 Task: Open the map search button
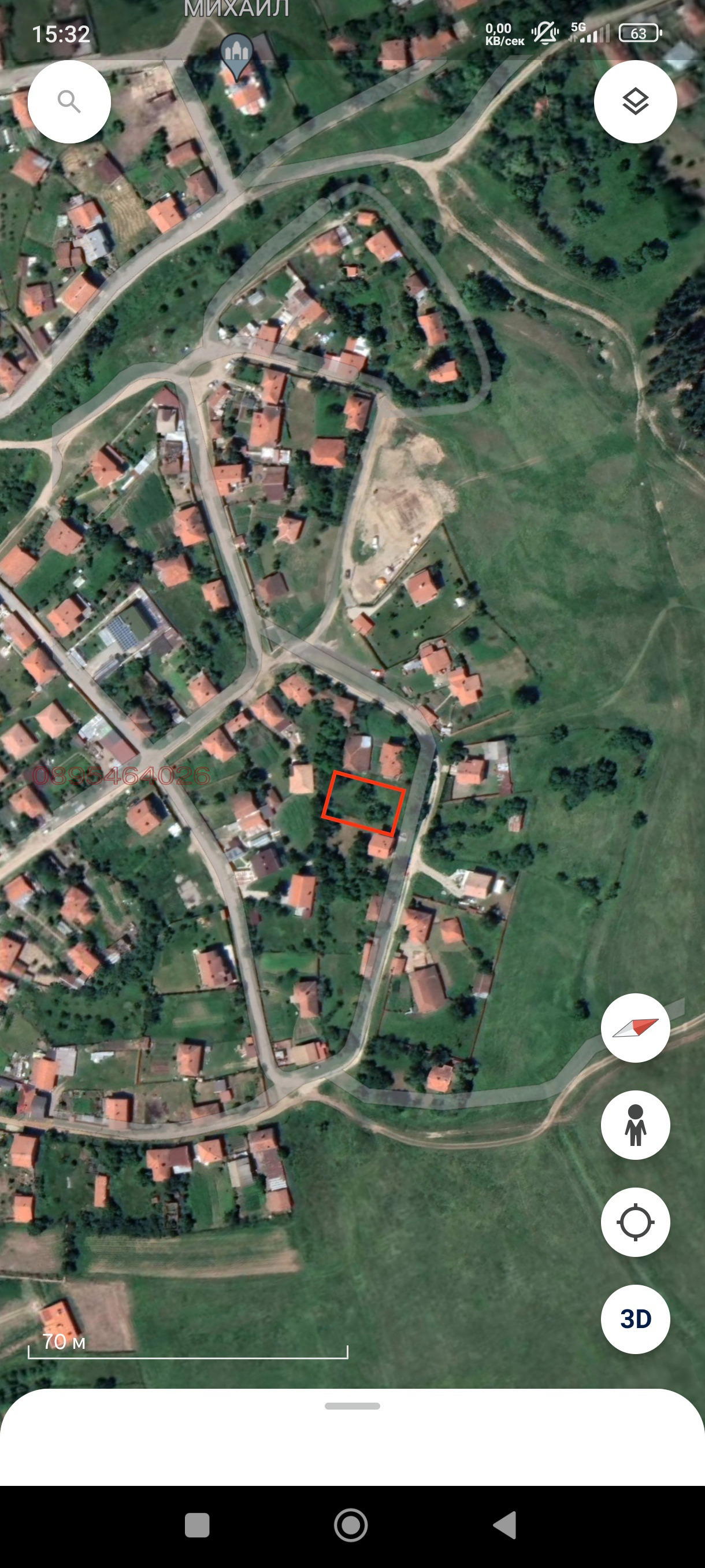(69, 102)
